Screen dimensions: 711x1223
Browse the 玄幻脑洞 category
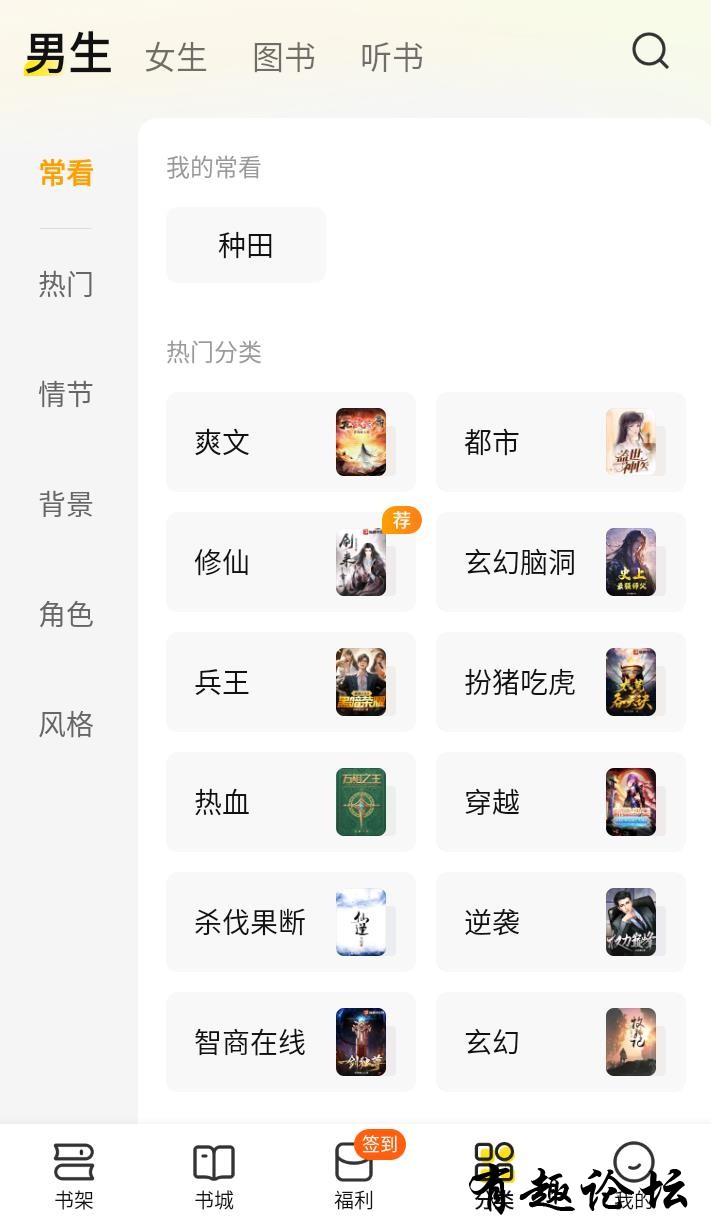pyautogui.click(x=560, y=562)
